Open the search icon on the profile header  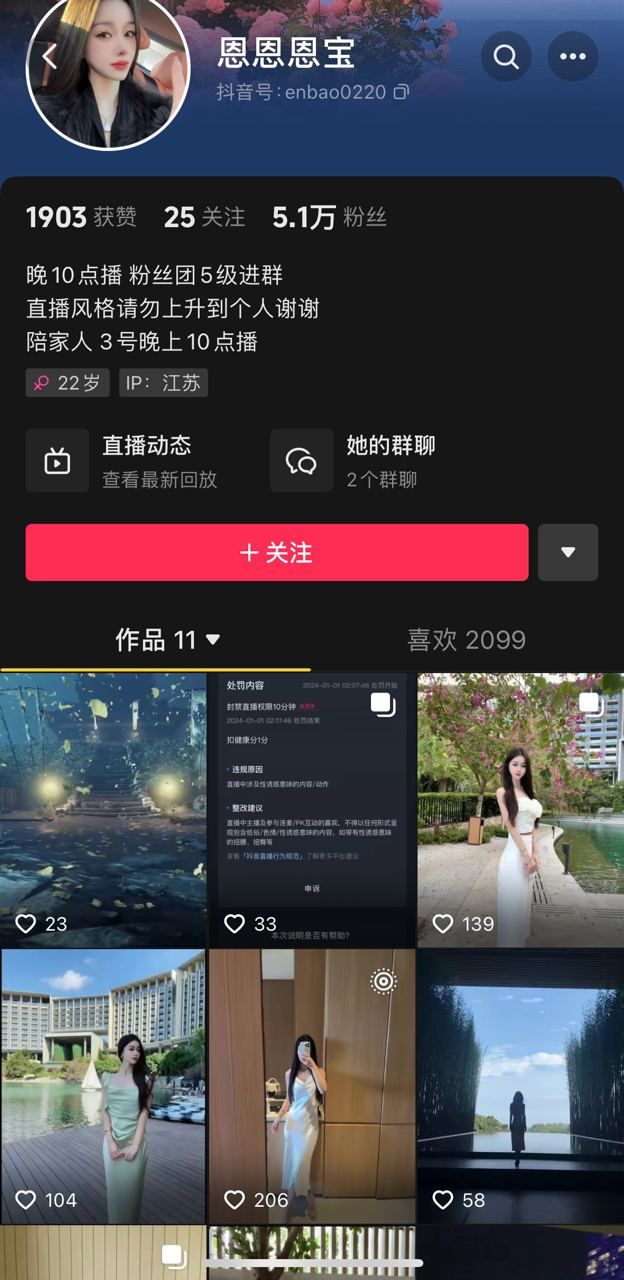tap(506, 57)
